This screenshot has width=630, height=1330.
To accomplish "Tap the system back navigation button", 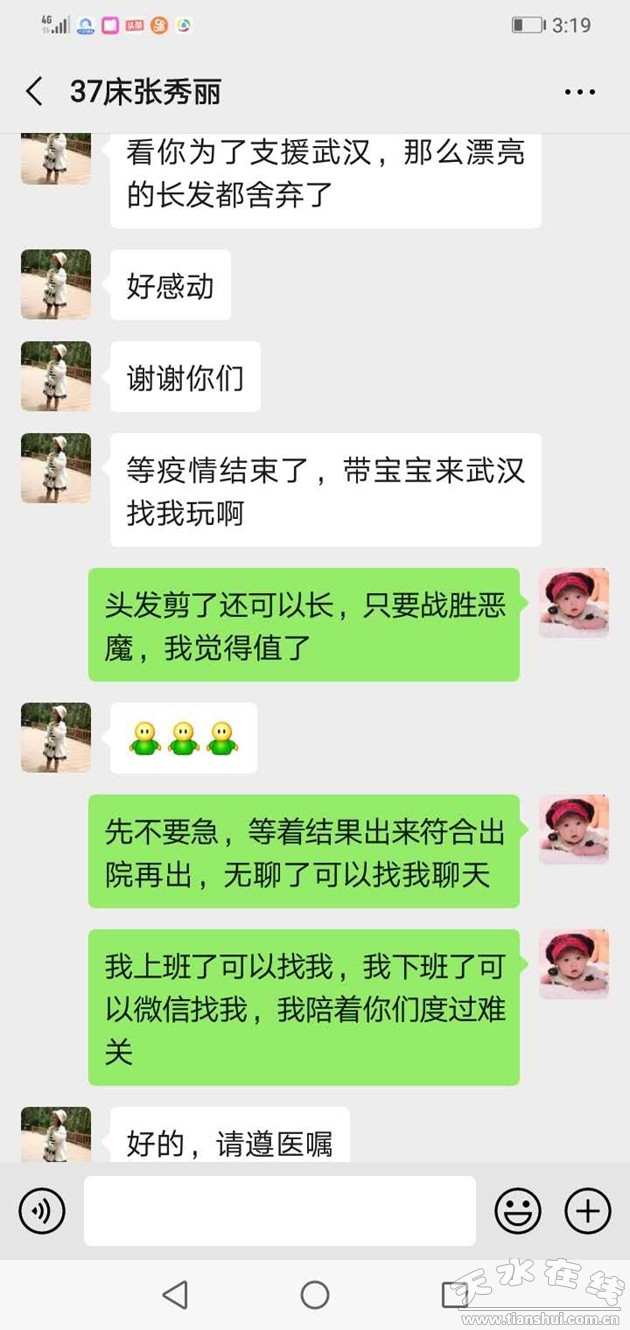I will coord(175,1295).
